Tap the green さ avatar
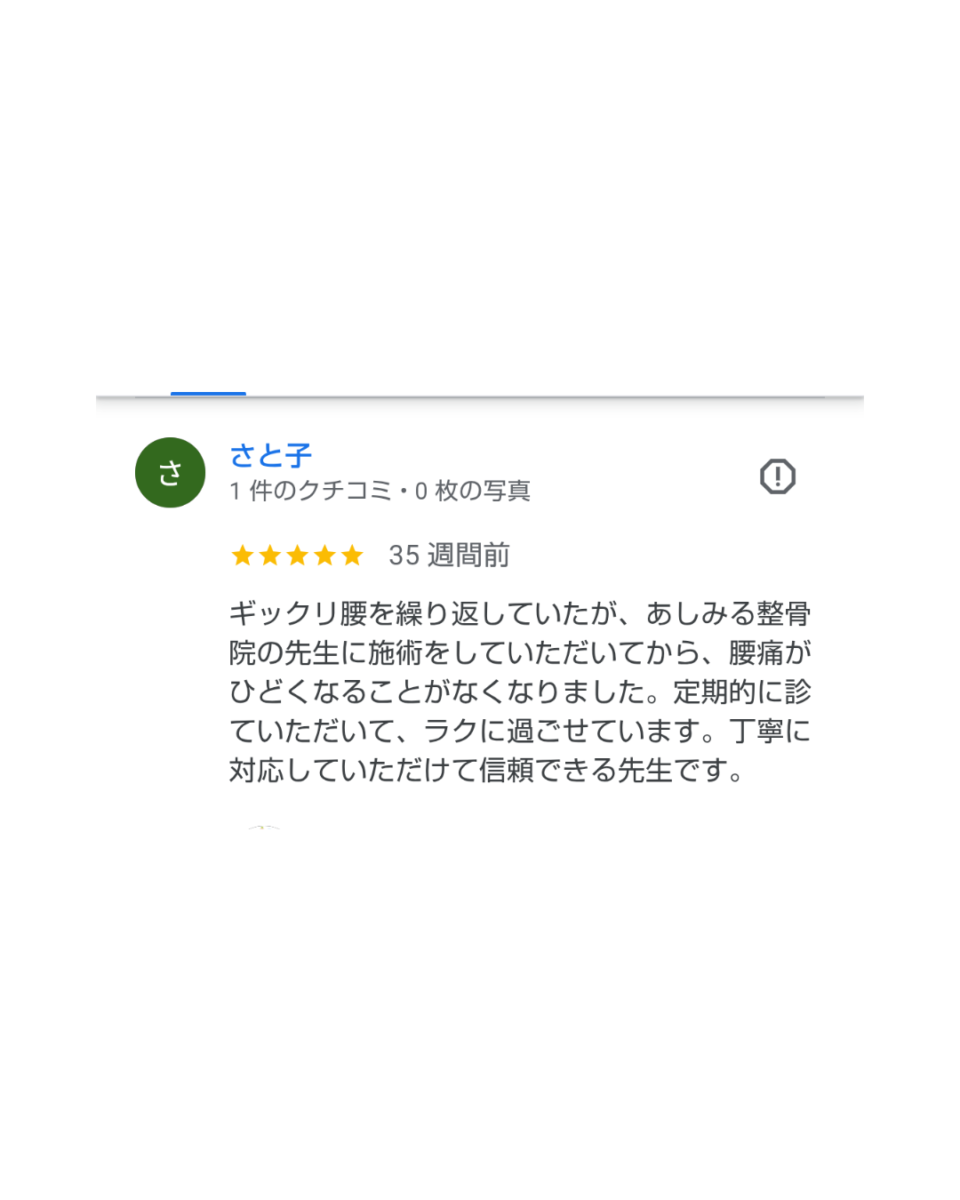 [170, 473]
